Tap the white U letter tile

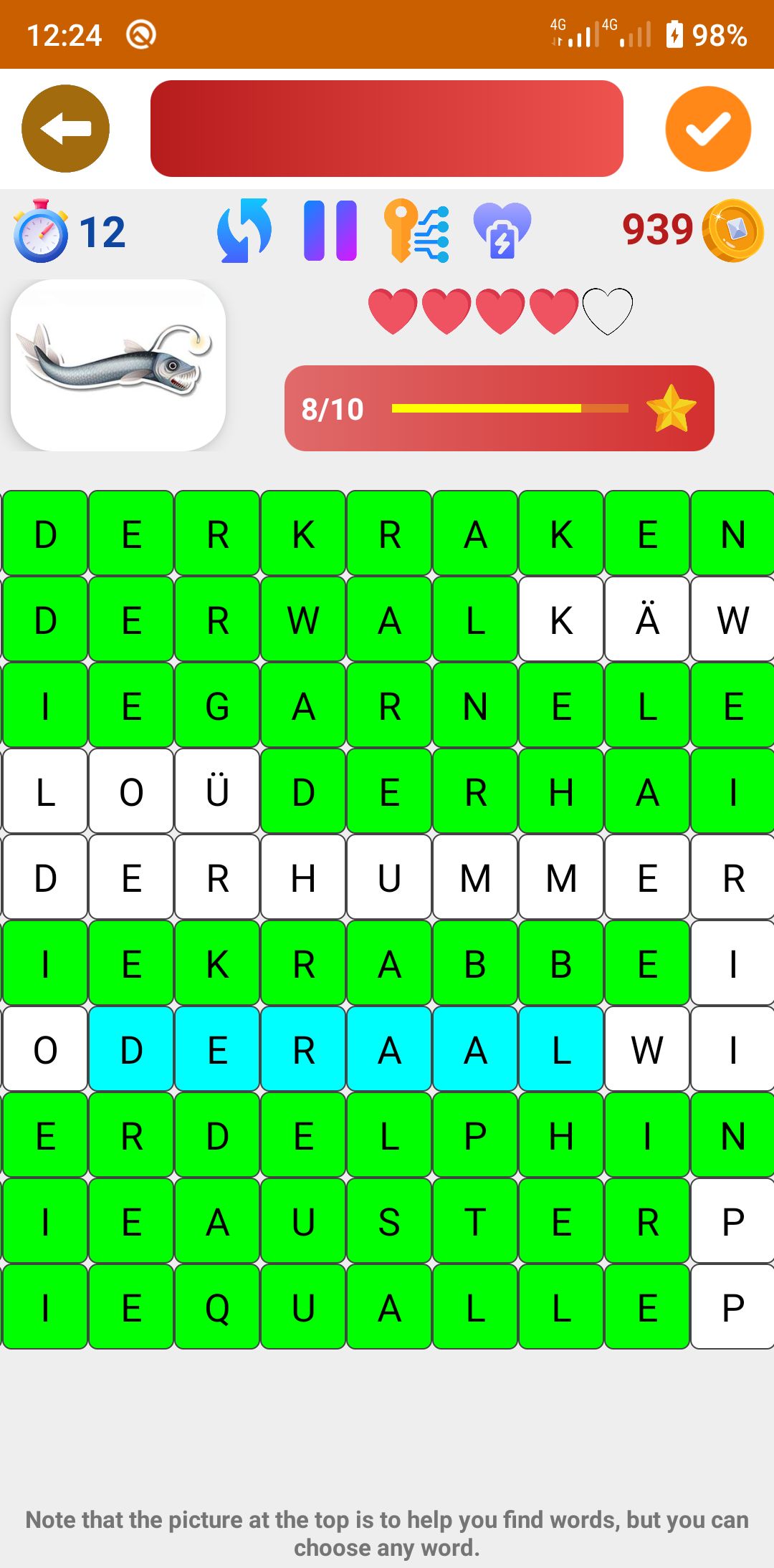point(389,877)
